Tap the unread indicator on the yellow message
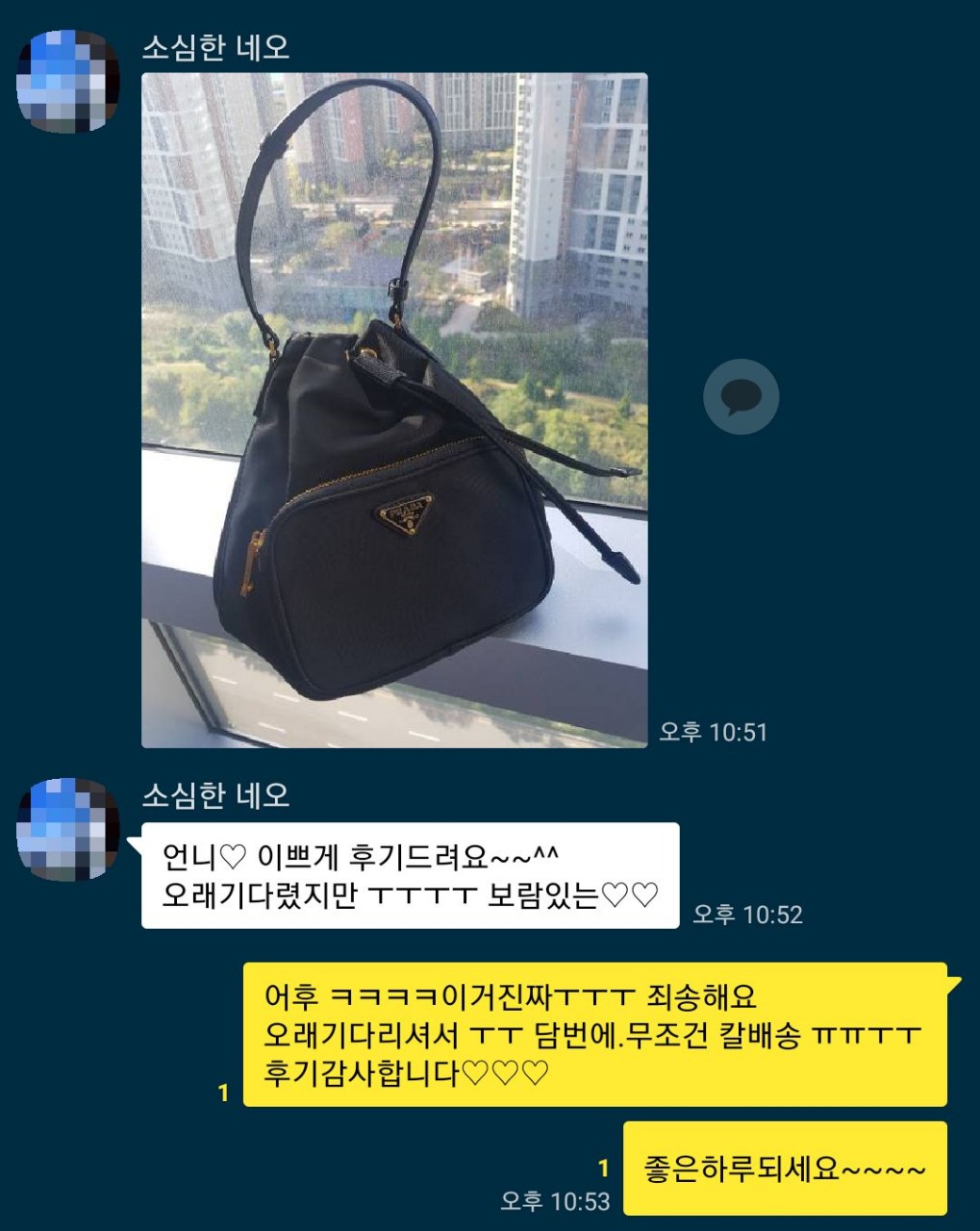 pyautogui.click(x=224, y=1092)
